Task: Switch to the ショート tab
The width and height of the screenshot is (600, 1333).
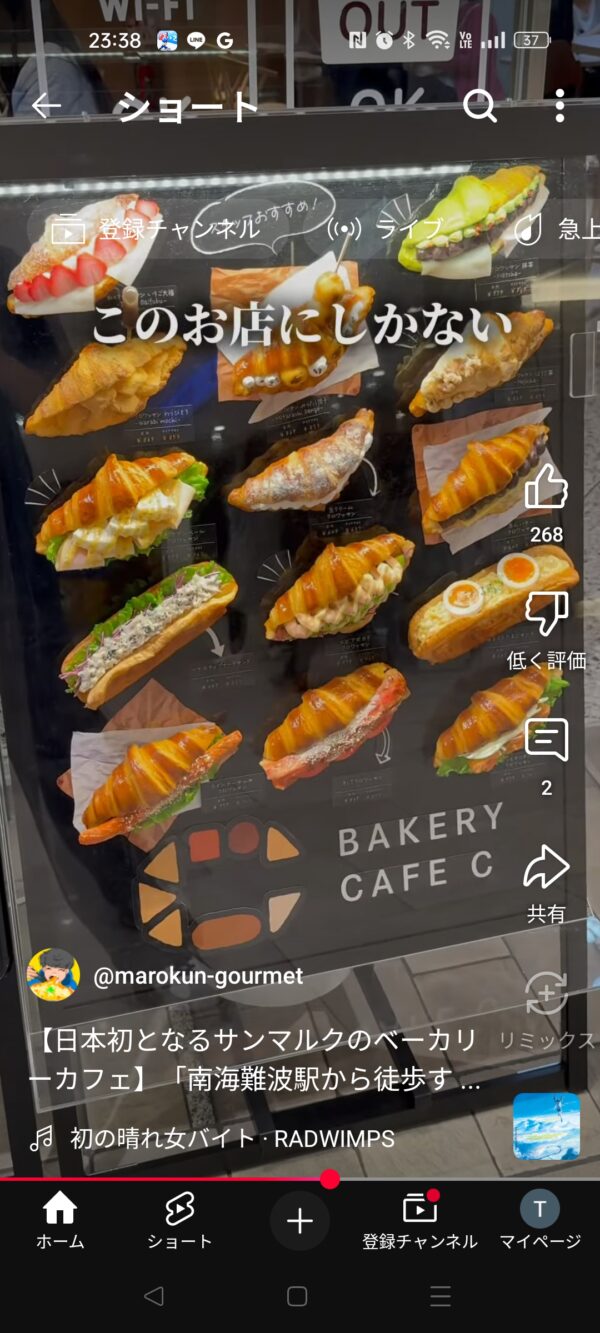Action: pyautogui.click(x=180, y=1221)
